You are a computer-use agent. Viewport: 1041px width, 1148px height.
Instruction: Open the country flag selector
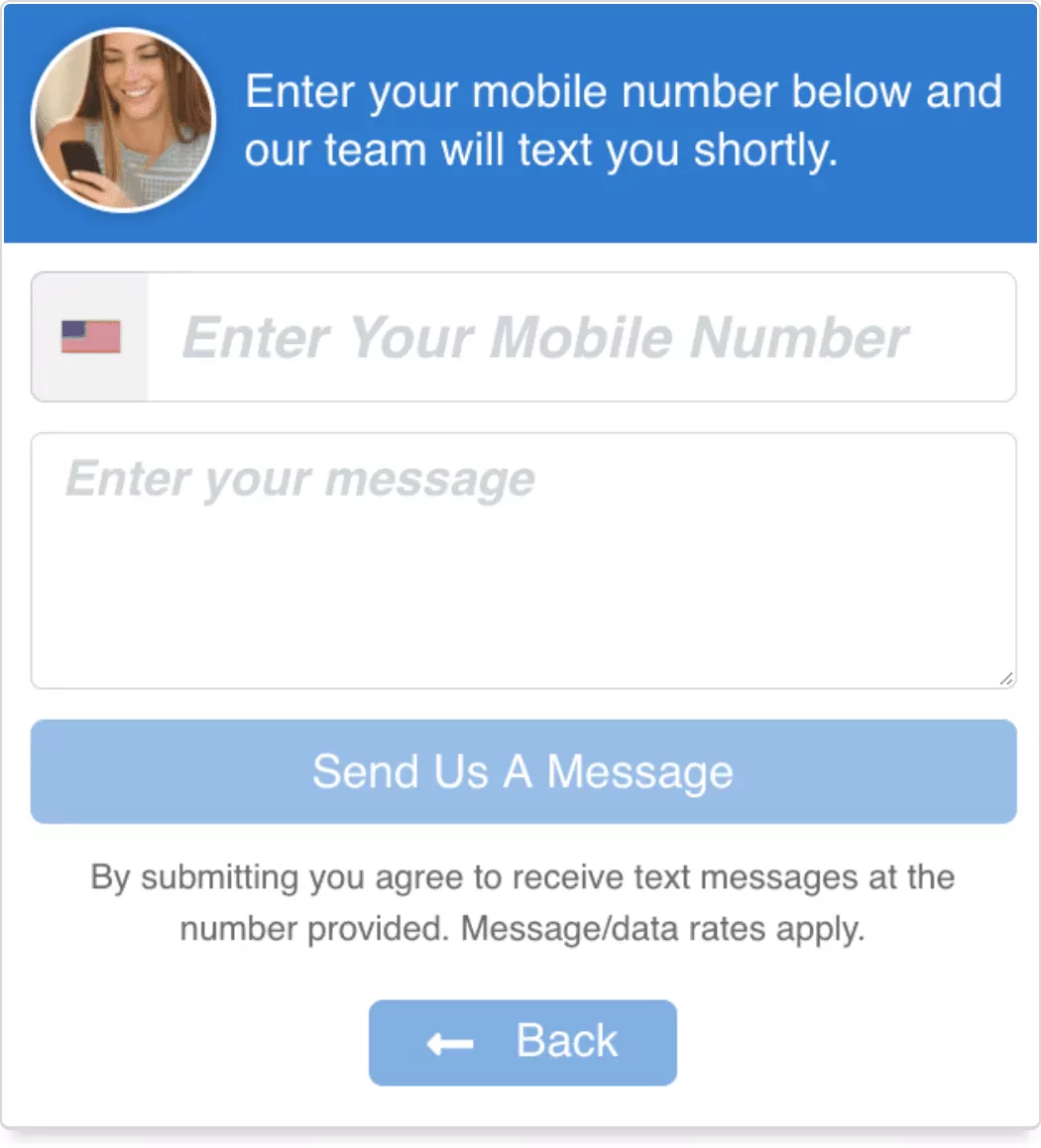click(x=90, y=337)
